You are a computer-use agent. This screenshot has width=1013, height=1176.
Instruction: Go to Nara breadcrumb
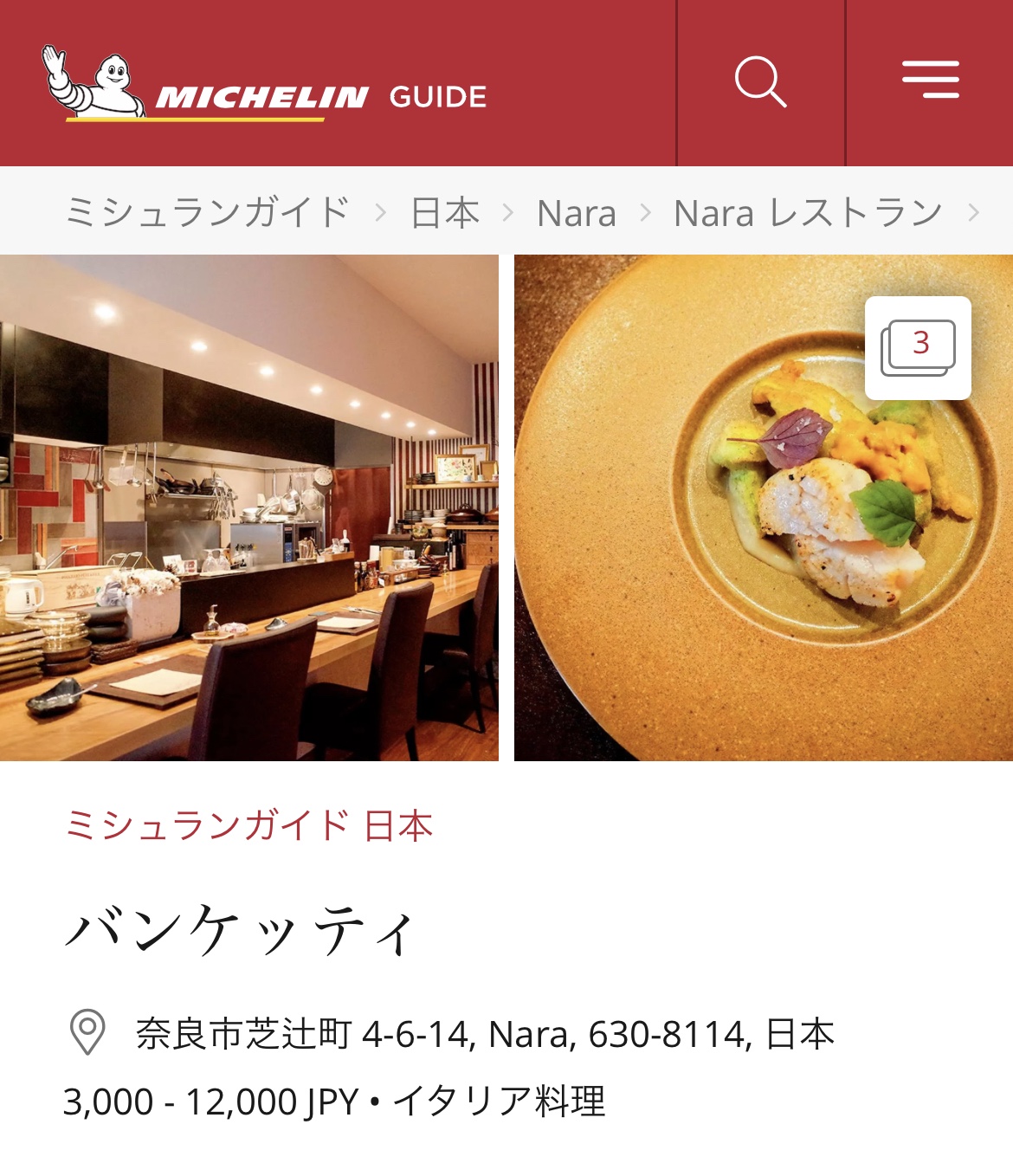coord(577,213)
